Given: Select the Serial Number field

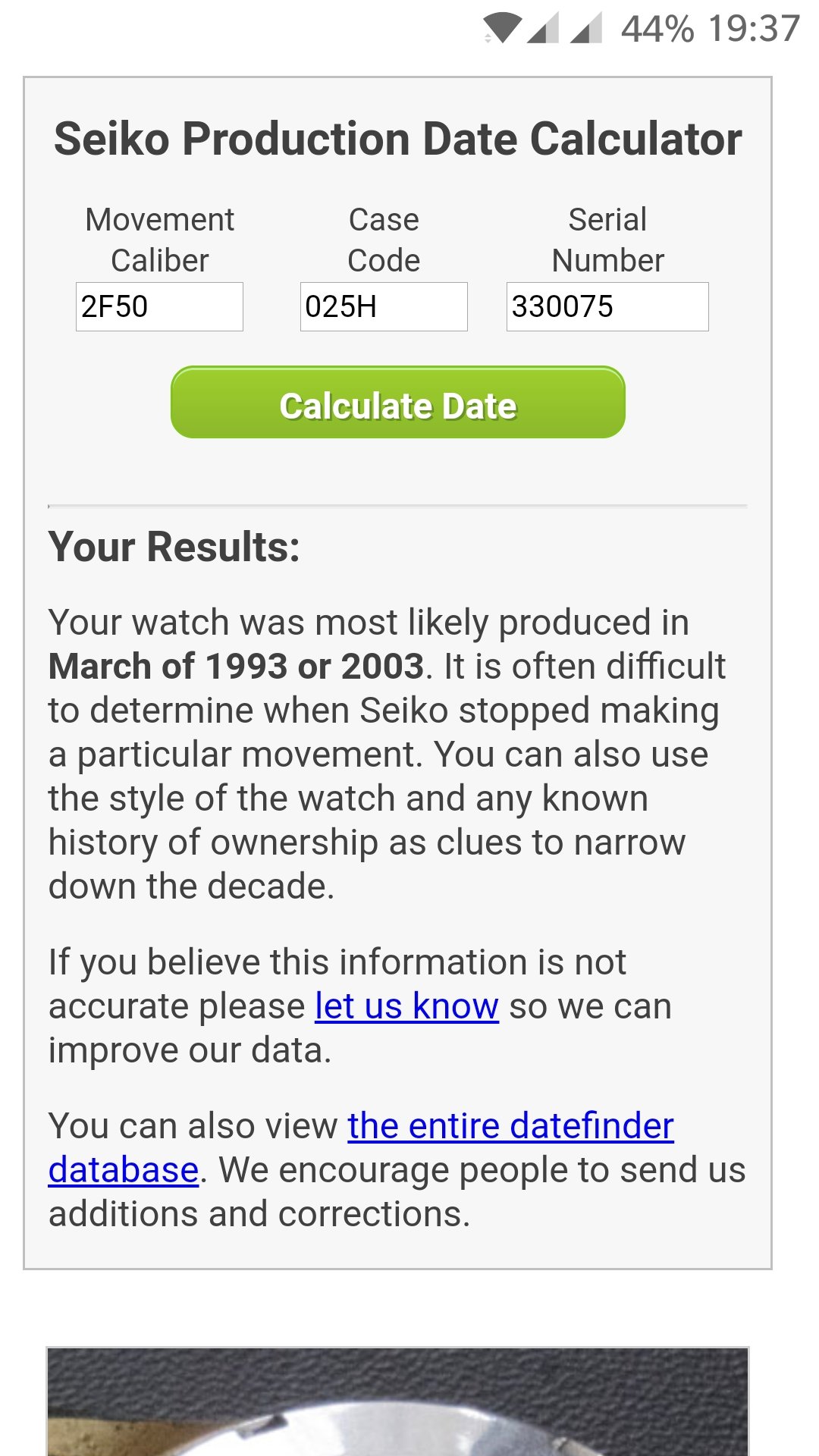Looking at the screenshot, I should 607,306.
